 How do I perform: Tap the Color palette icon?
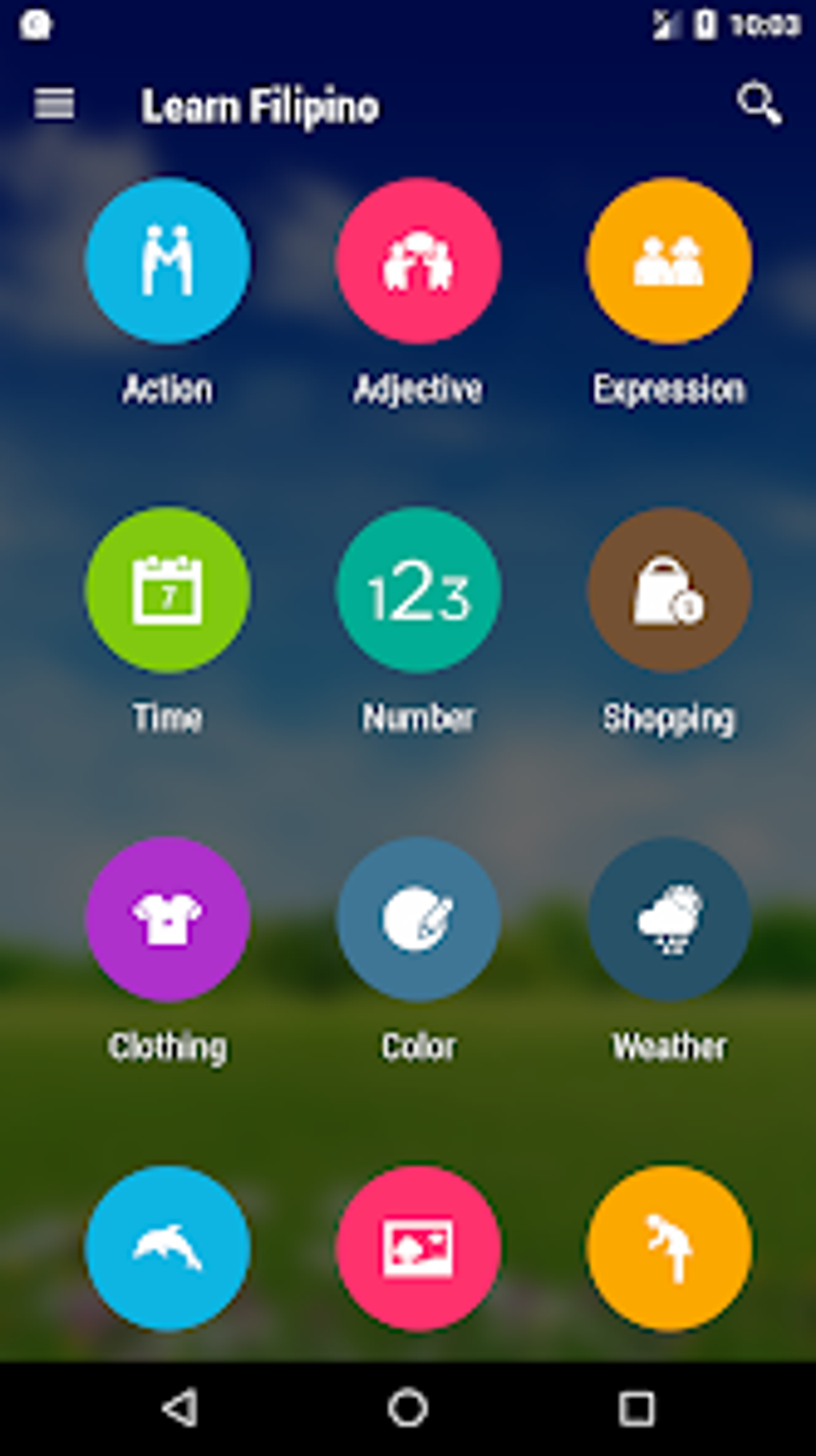point(418,921)
